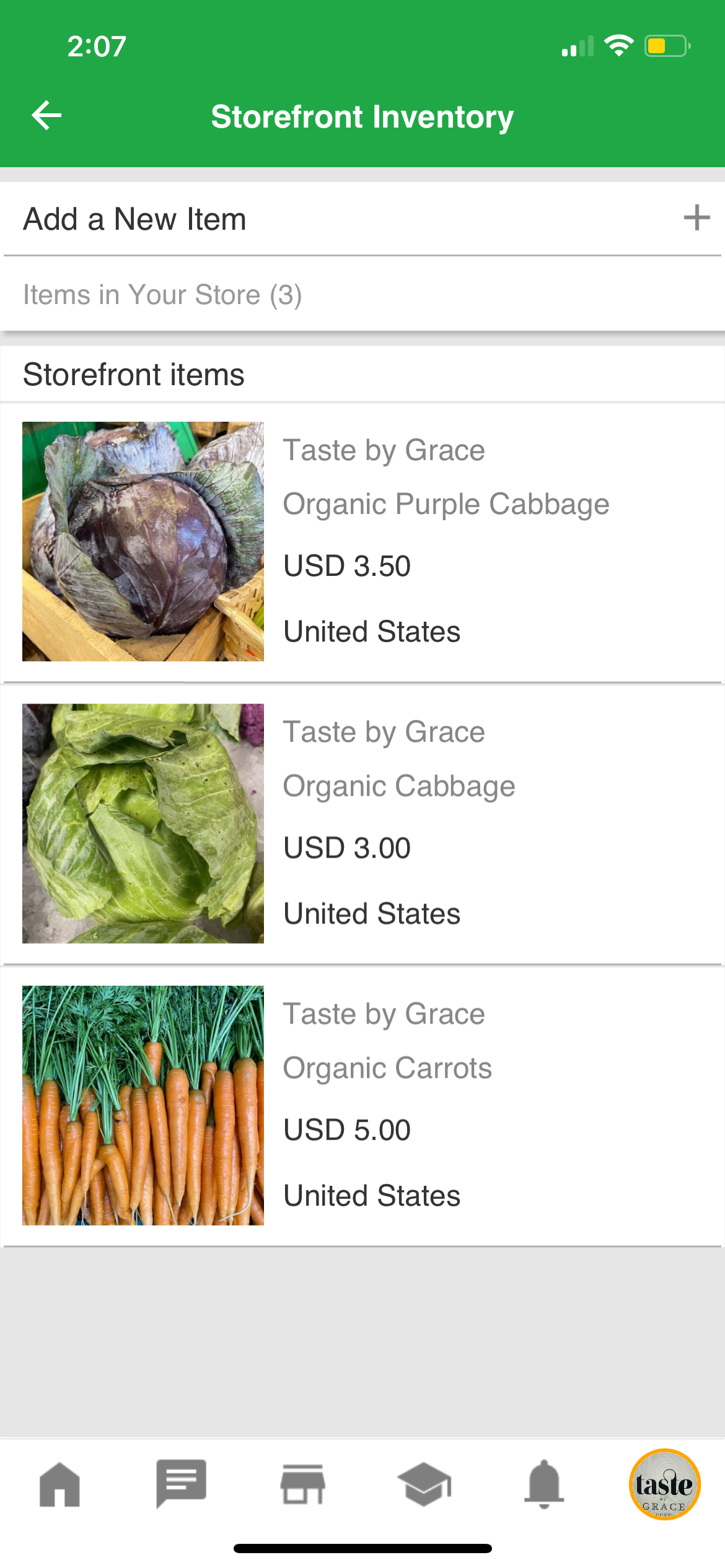This screenshot has width=725, height=1568.
Task: Go back from Storefront Inventory
Action: (47, 116)
